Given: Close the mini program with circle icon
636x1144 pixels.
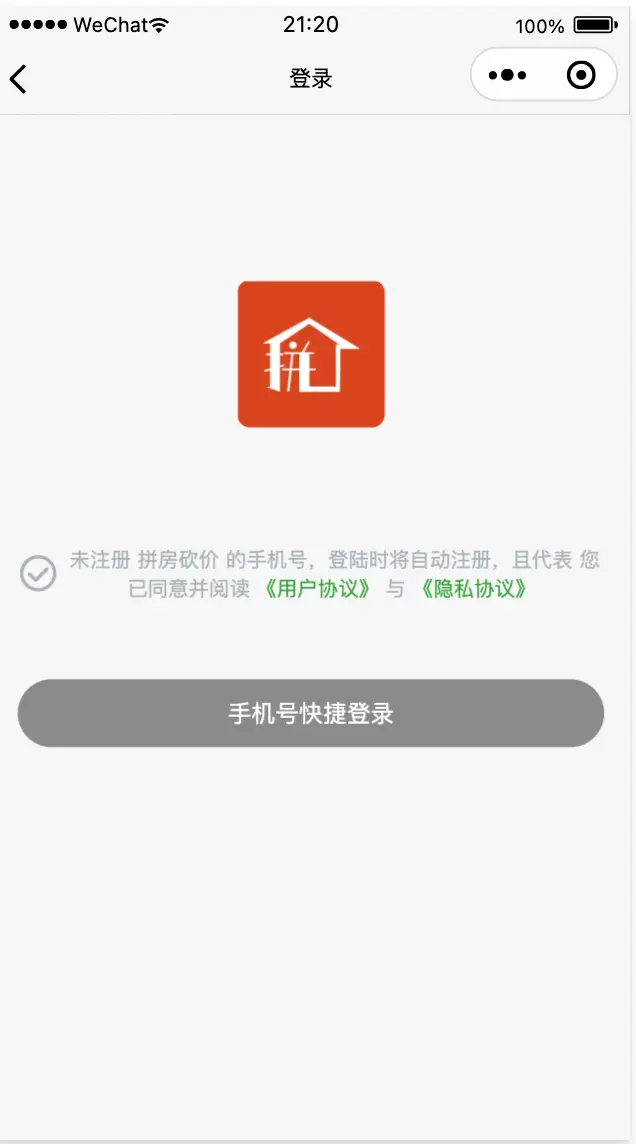Looking at the screenshot, I should 581,75.
